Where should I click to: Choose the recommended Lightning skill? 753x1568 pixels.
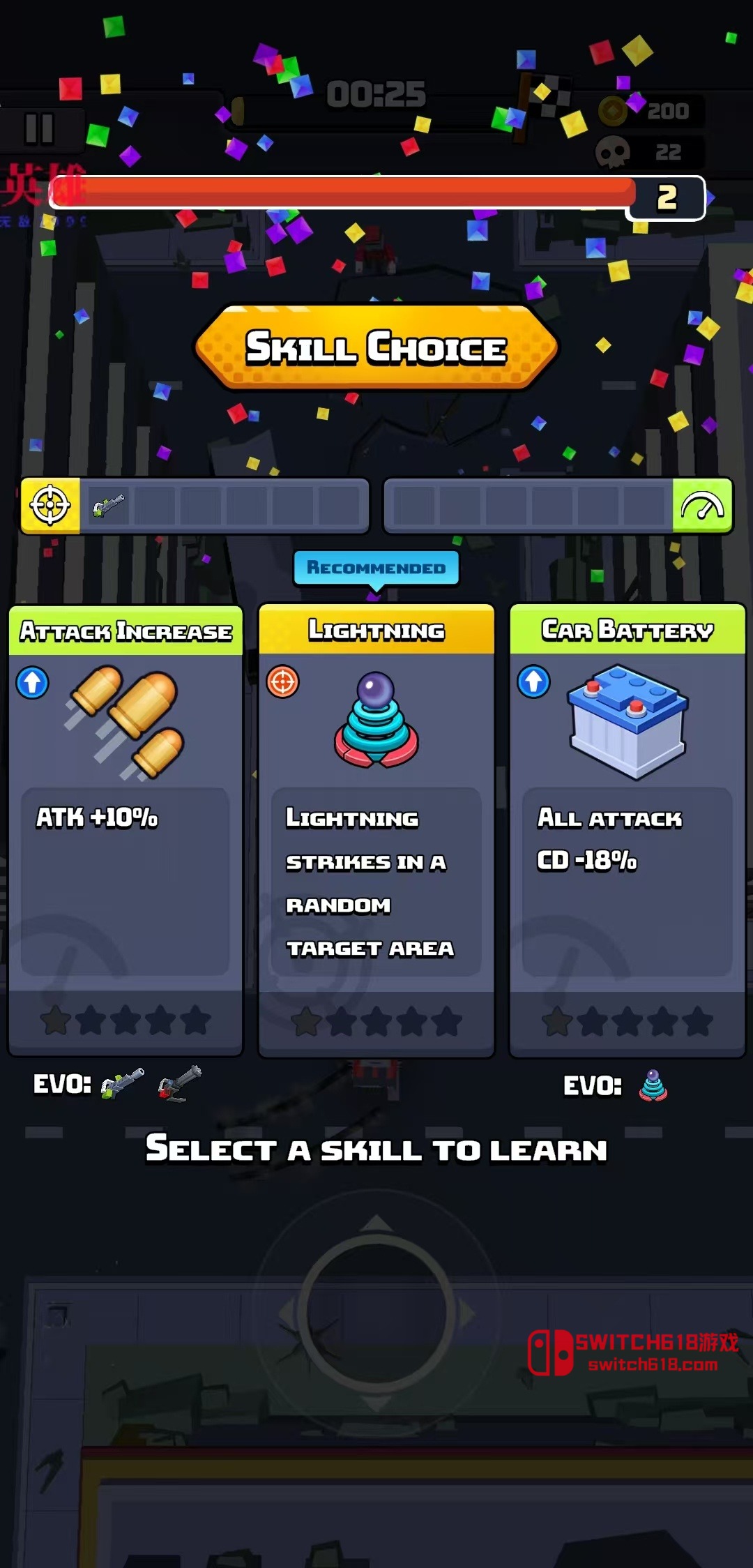376,830
